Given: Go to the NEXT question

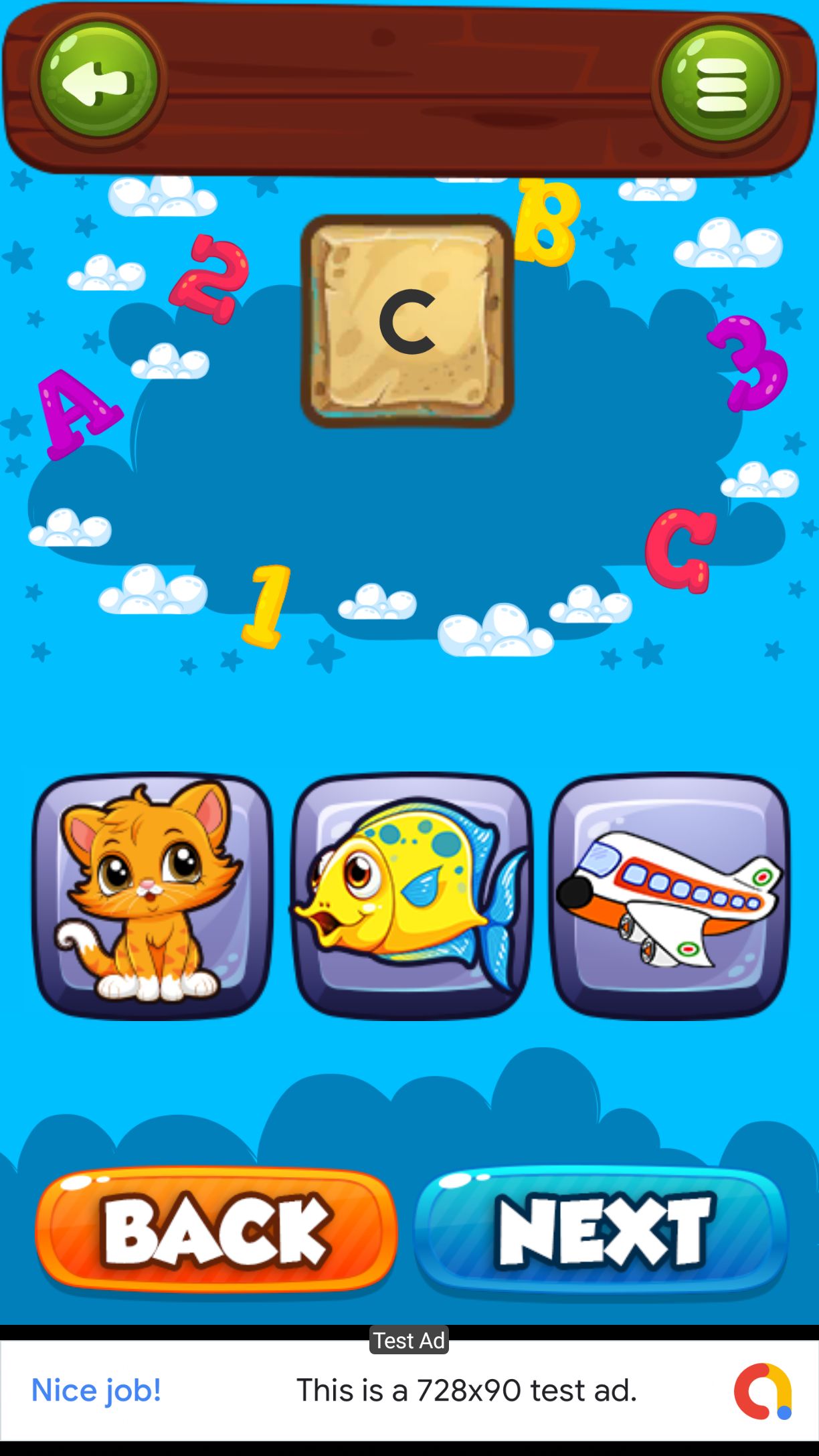Looking at the screenshot, I should 602,1231.
